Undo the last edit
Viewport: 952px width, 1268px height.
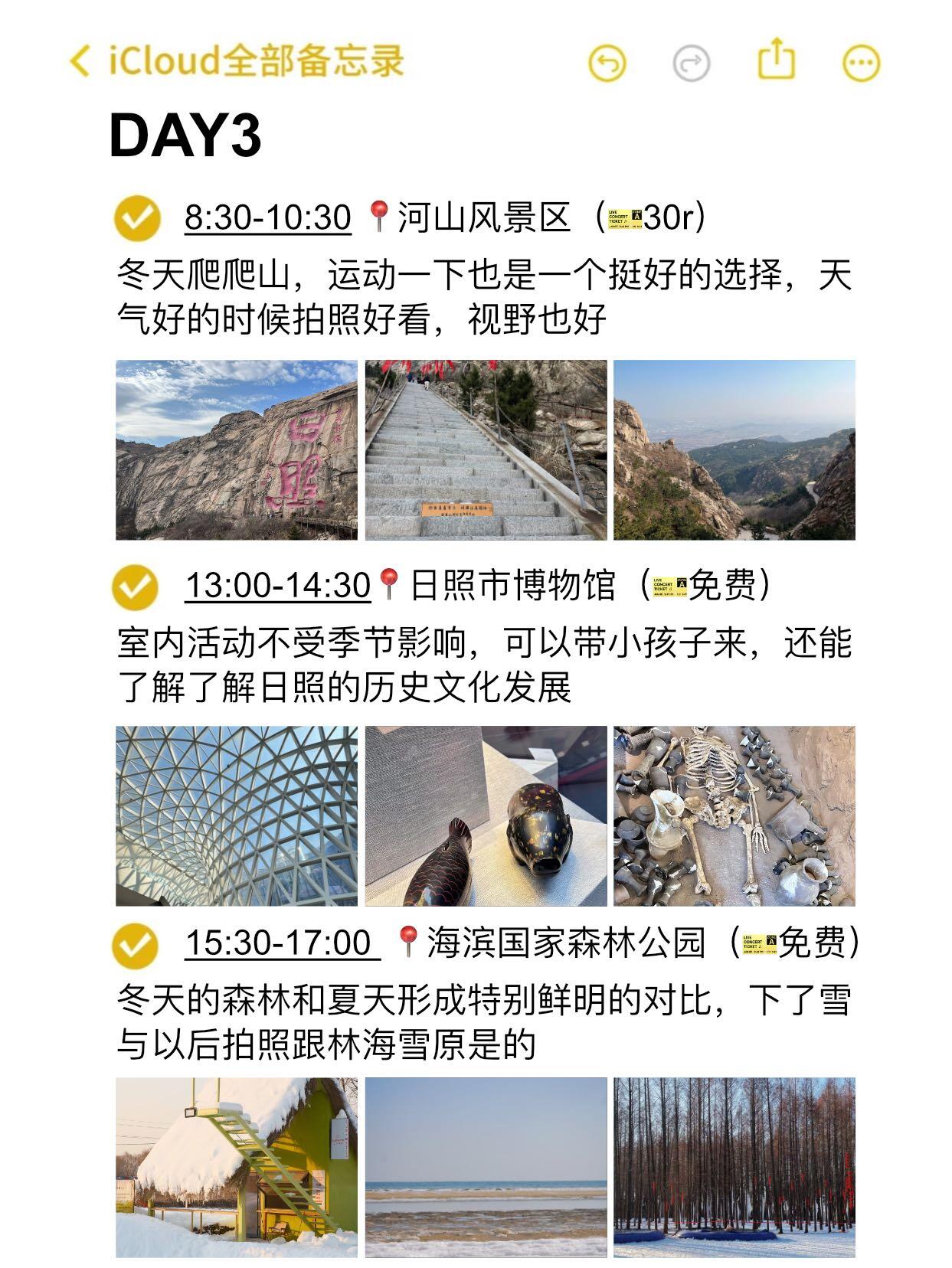click(x=607, y=63)
